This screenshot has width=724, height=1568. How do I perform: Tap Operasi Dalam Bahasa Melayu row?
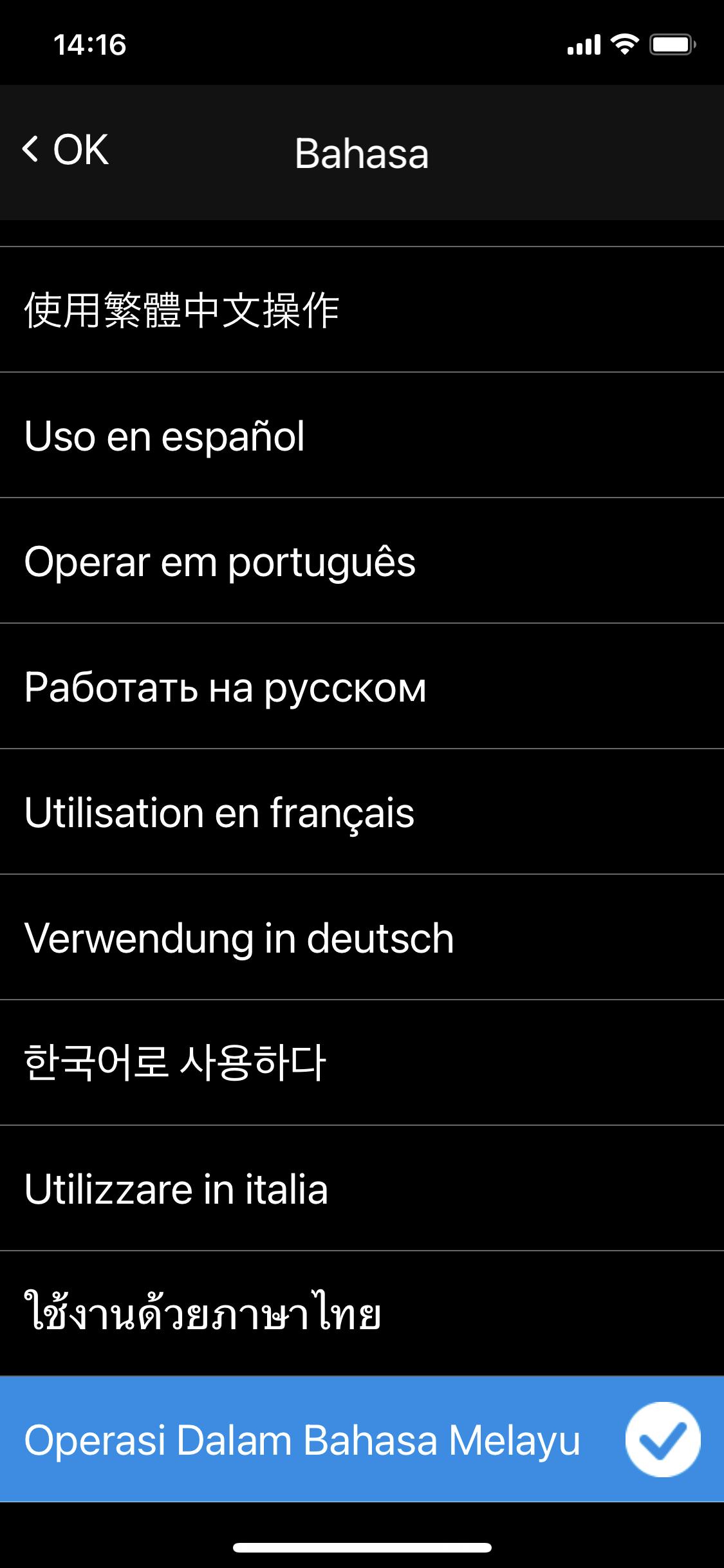tap(362, 1439)
